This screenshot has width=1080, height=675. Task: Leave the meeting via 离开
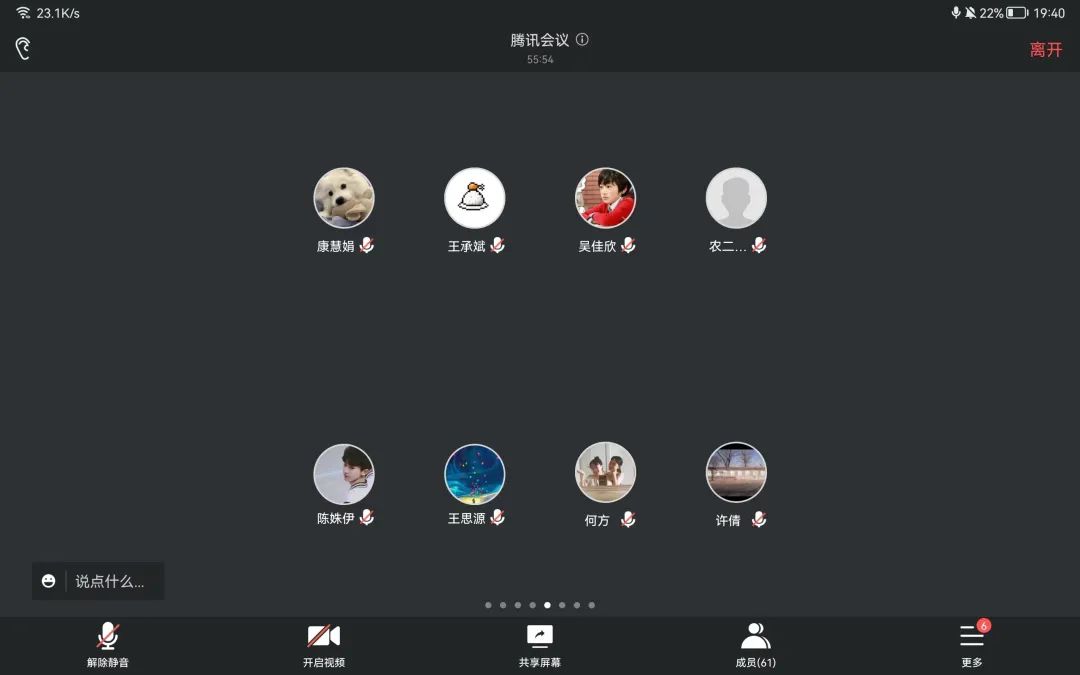coord(1046,49)
